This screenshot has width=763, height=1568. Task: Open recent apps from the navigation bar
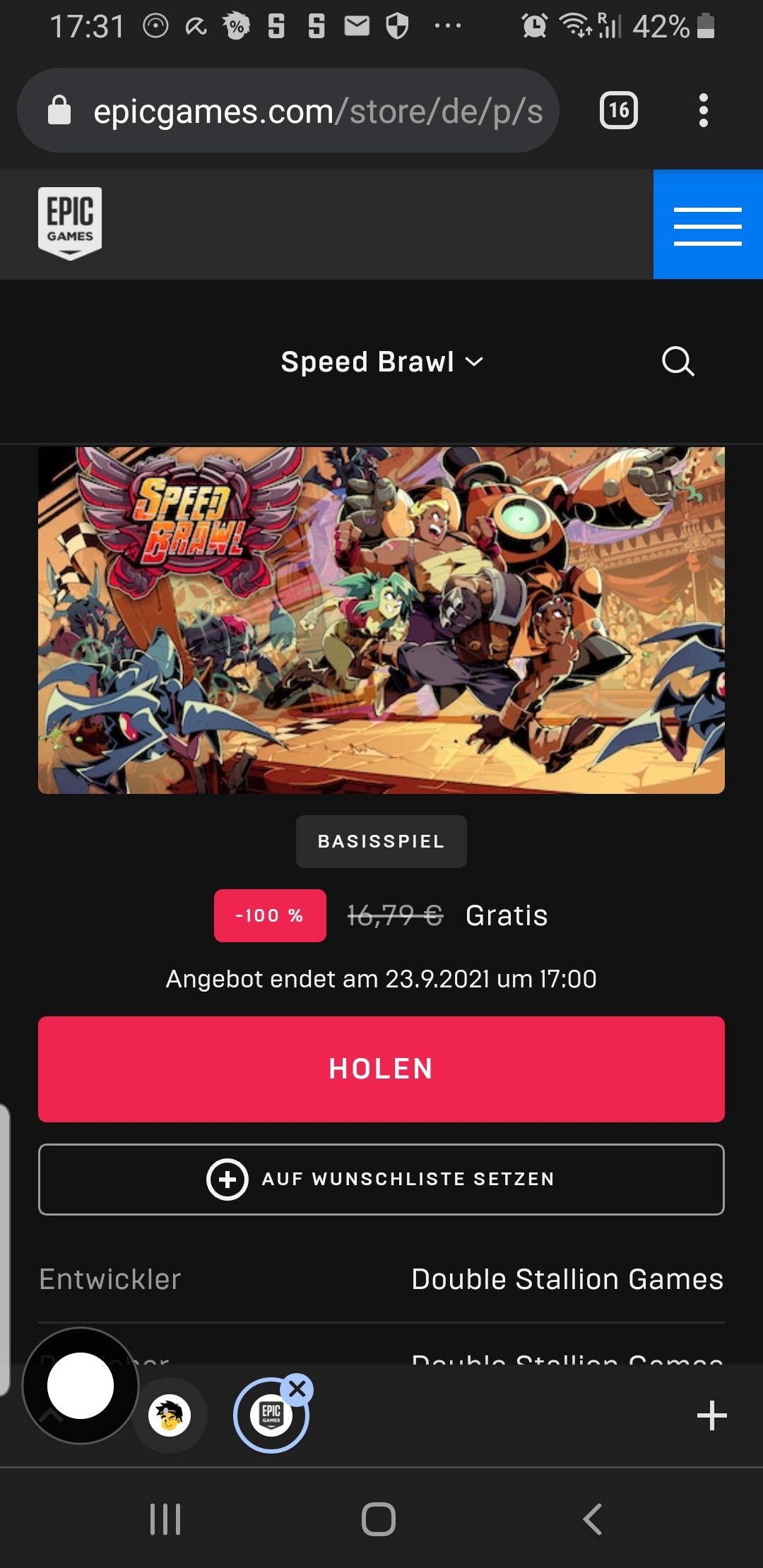pyautogui.click(x=165, y=1519)
